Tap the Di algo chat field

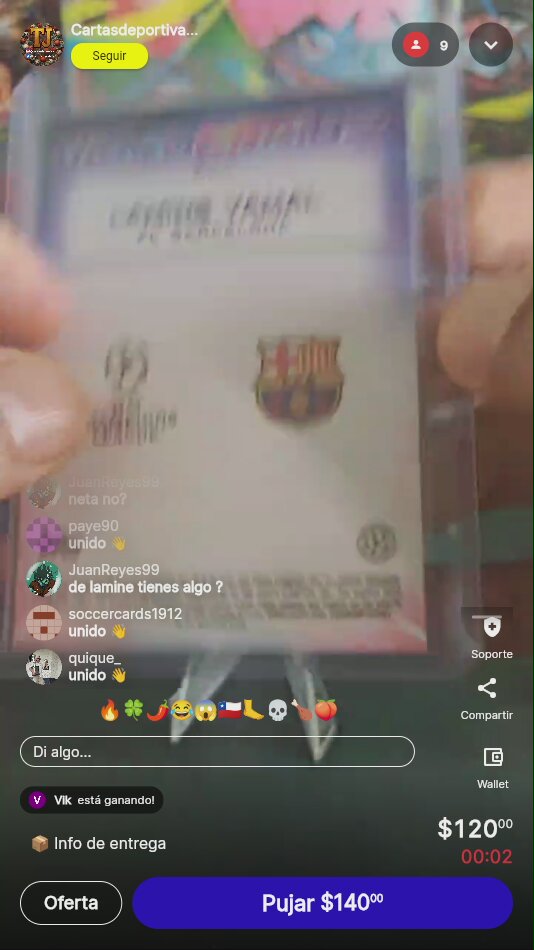point(217,752)
